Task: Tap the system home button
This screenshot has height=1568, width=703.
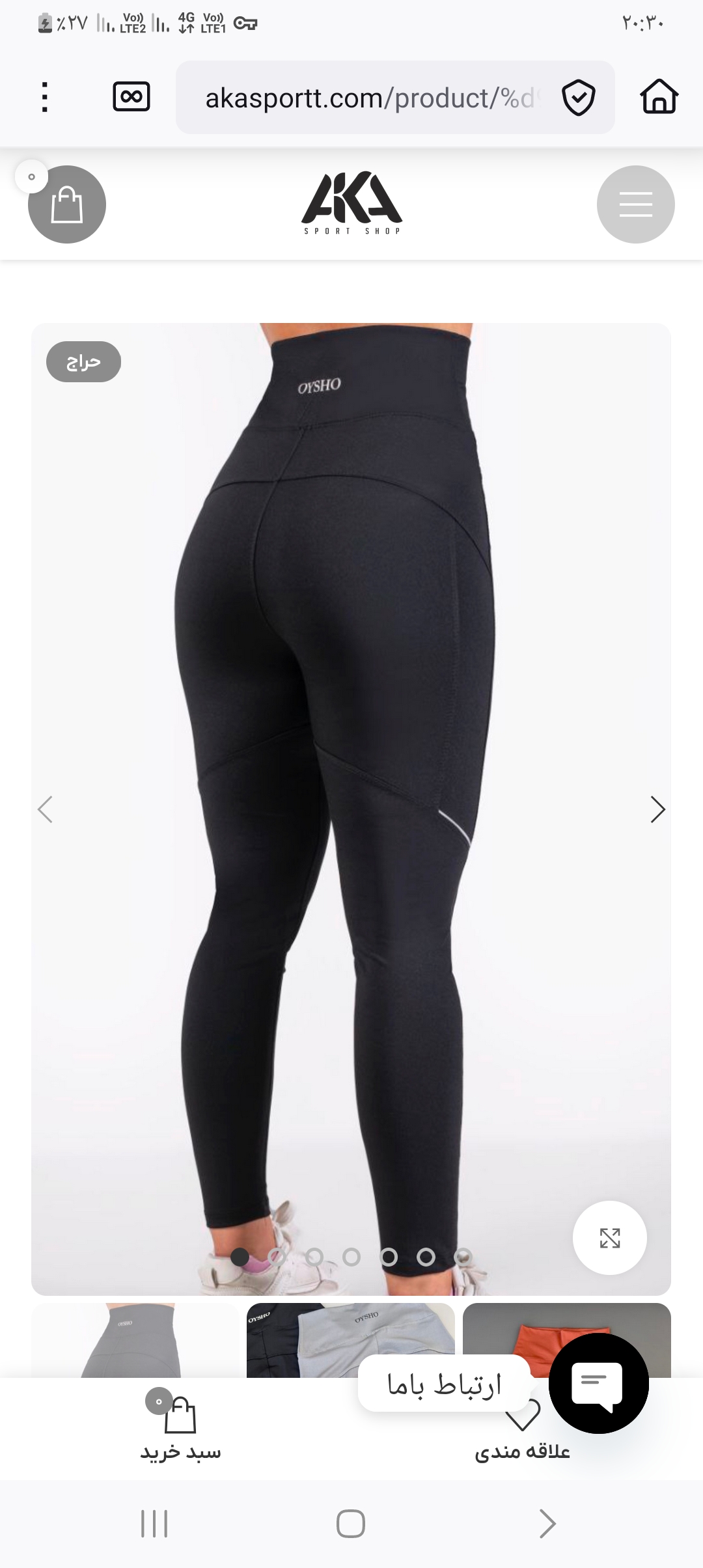Action: [x=351, y=1524]
